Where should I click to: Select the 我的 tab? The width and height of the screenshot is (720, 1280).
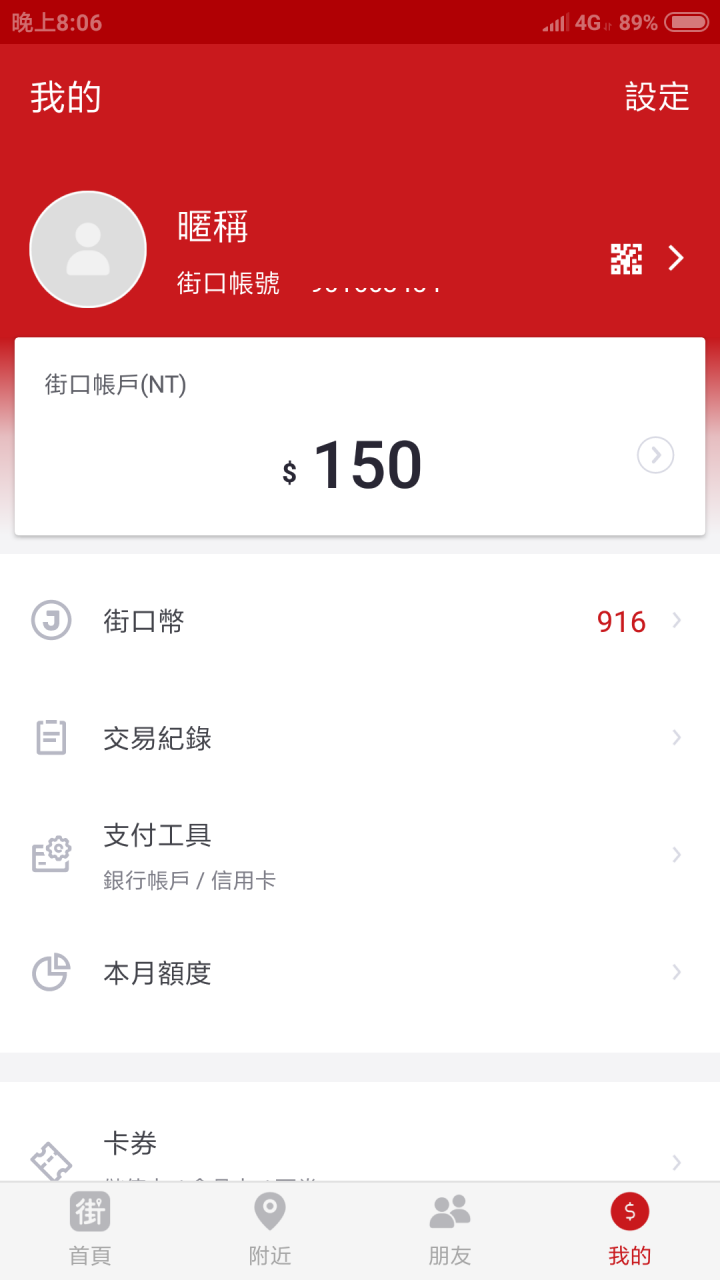click(x=630, y=1231)
